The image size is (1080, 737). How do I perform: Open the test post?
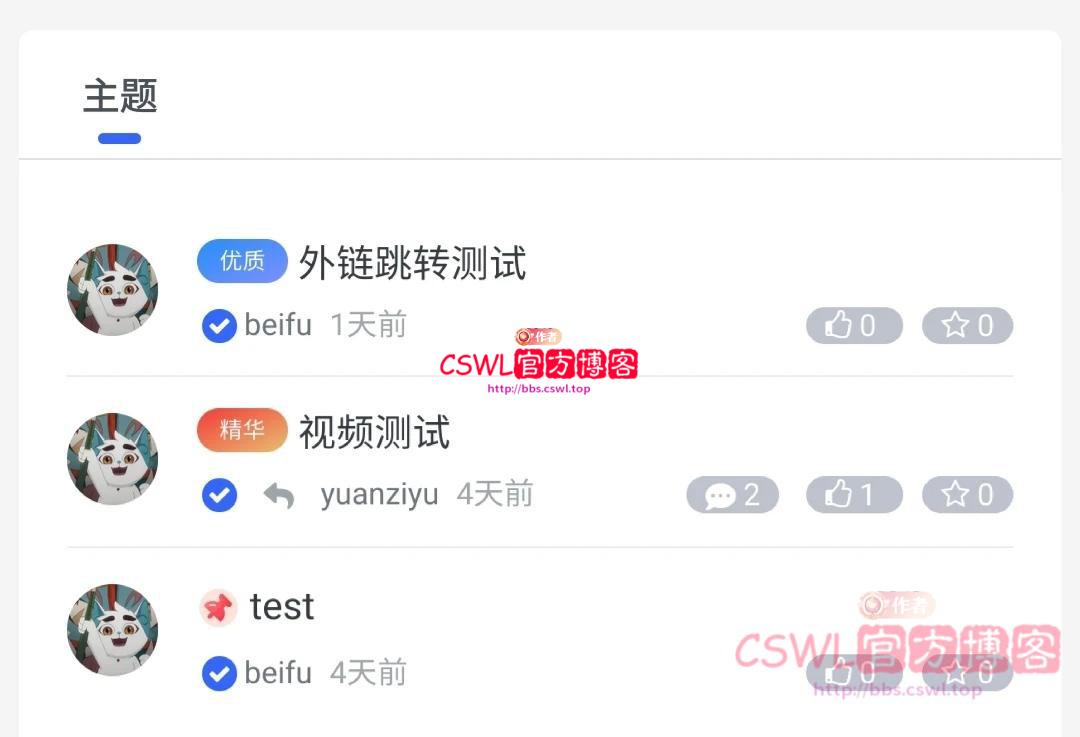point(282,607)
